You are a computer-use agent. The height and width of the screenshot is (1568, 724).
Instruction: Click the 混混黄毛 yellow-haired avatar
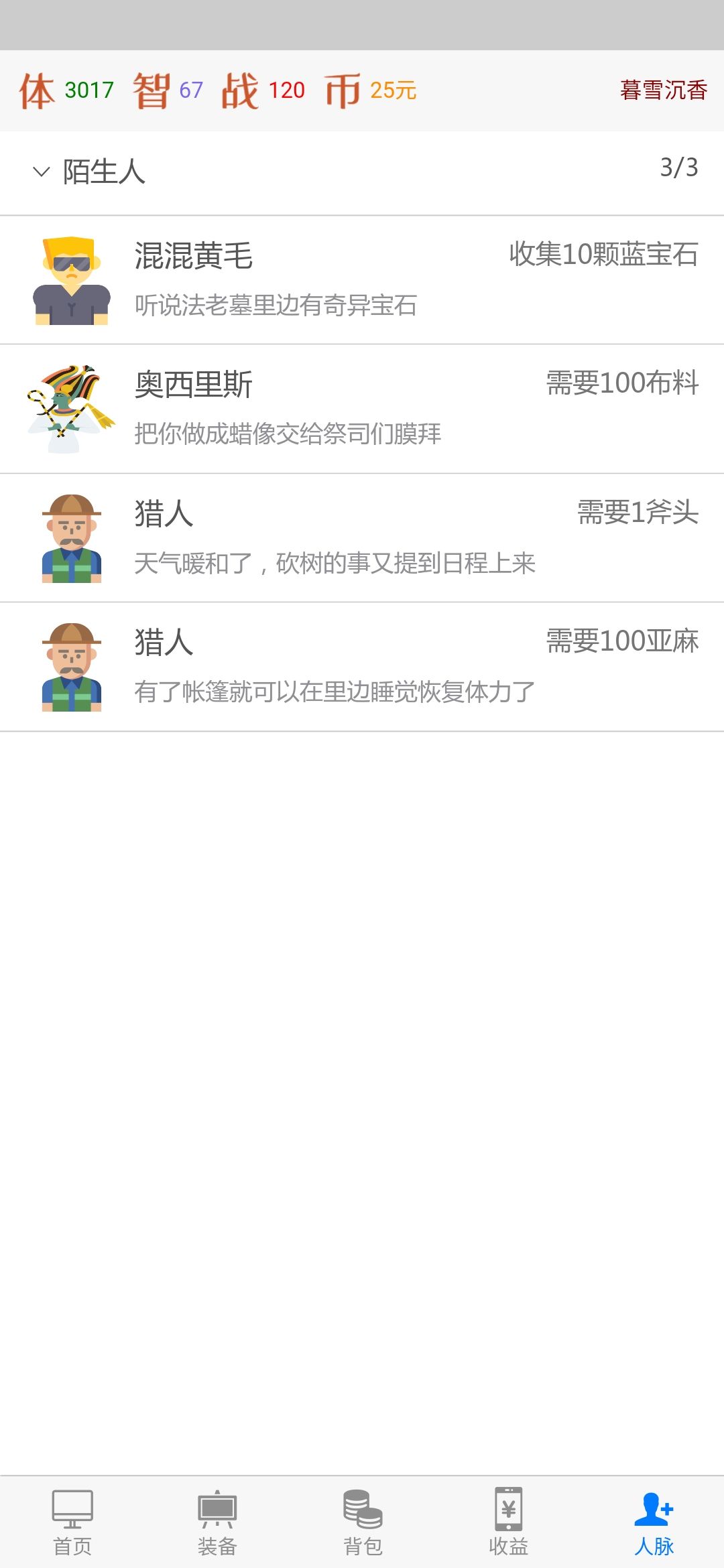click(70, 280)
